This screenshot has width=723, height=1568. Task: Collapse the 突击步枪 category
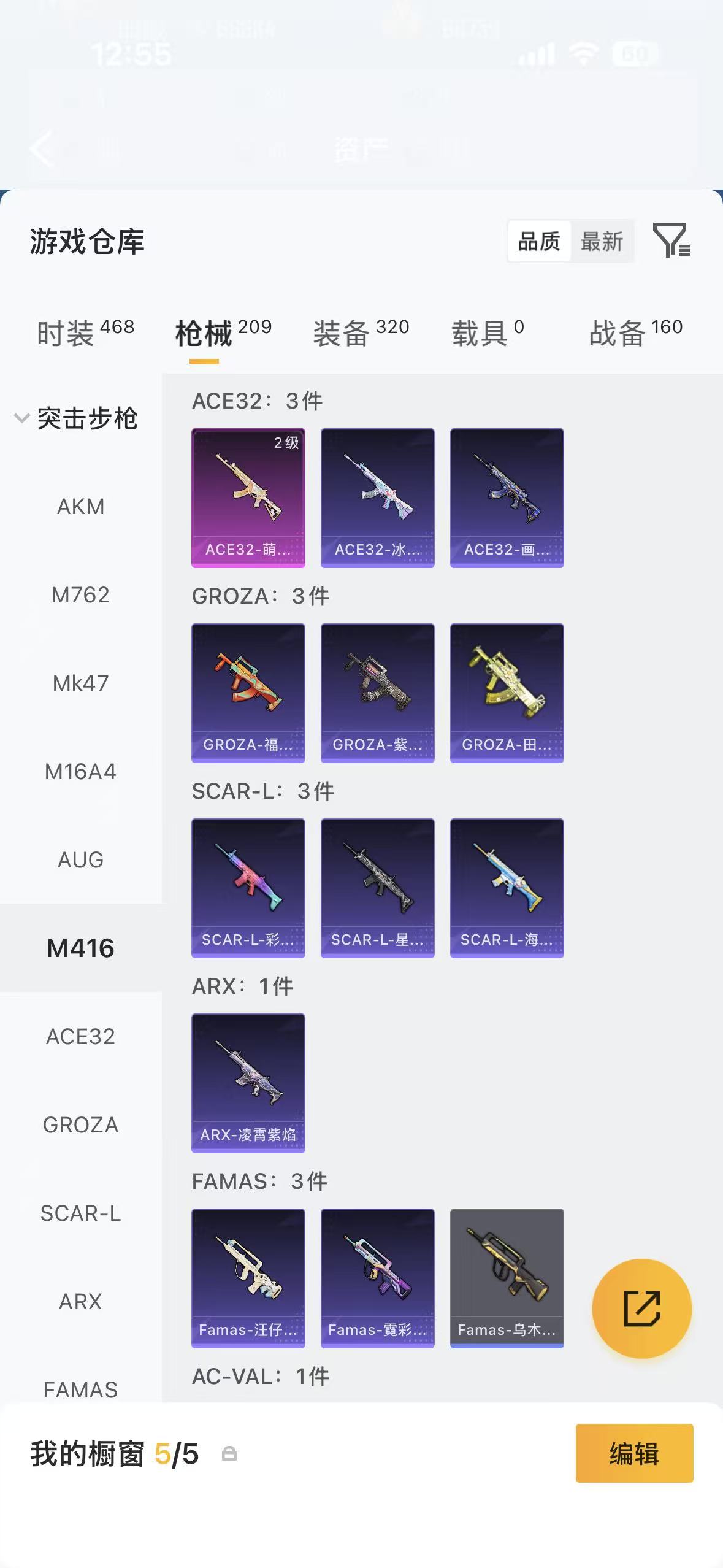click(76, 418)
